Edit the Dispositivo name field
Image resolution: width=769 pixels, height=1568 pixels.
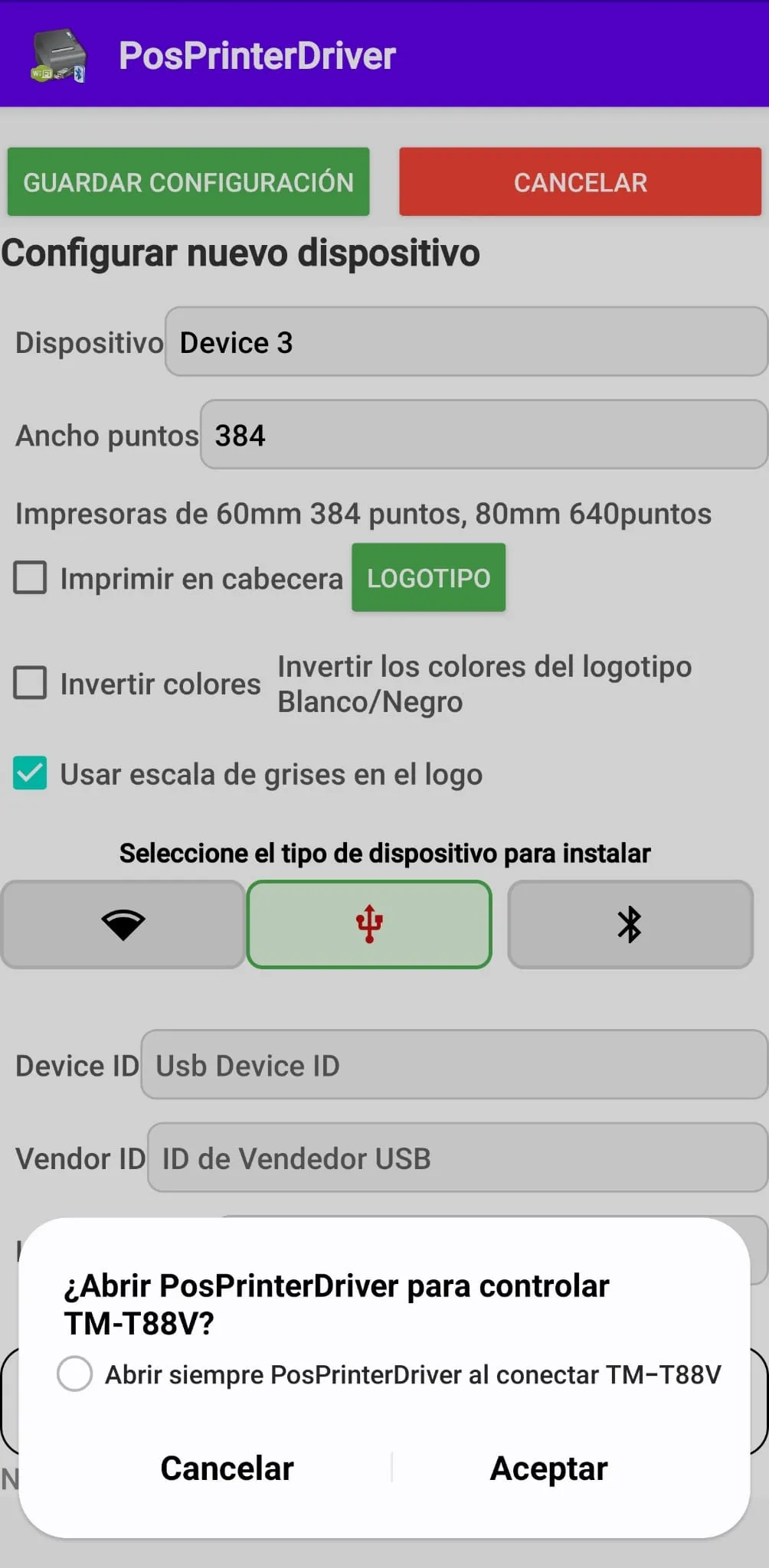click(466, 342)
